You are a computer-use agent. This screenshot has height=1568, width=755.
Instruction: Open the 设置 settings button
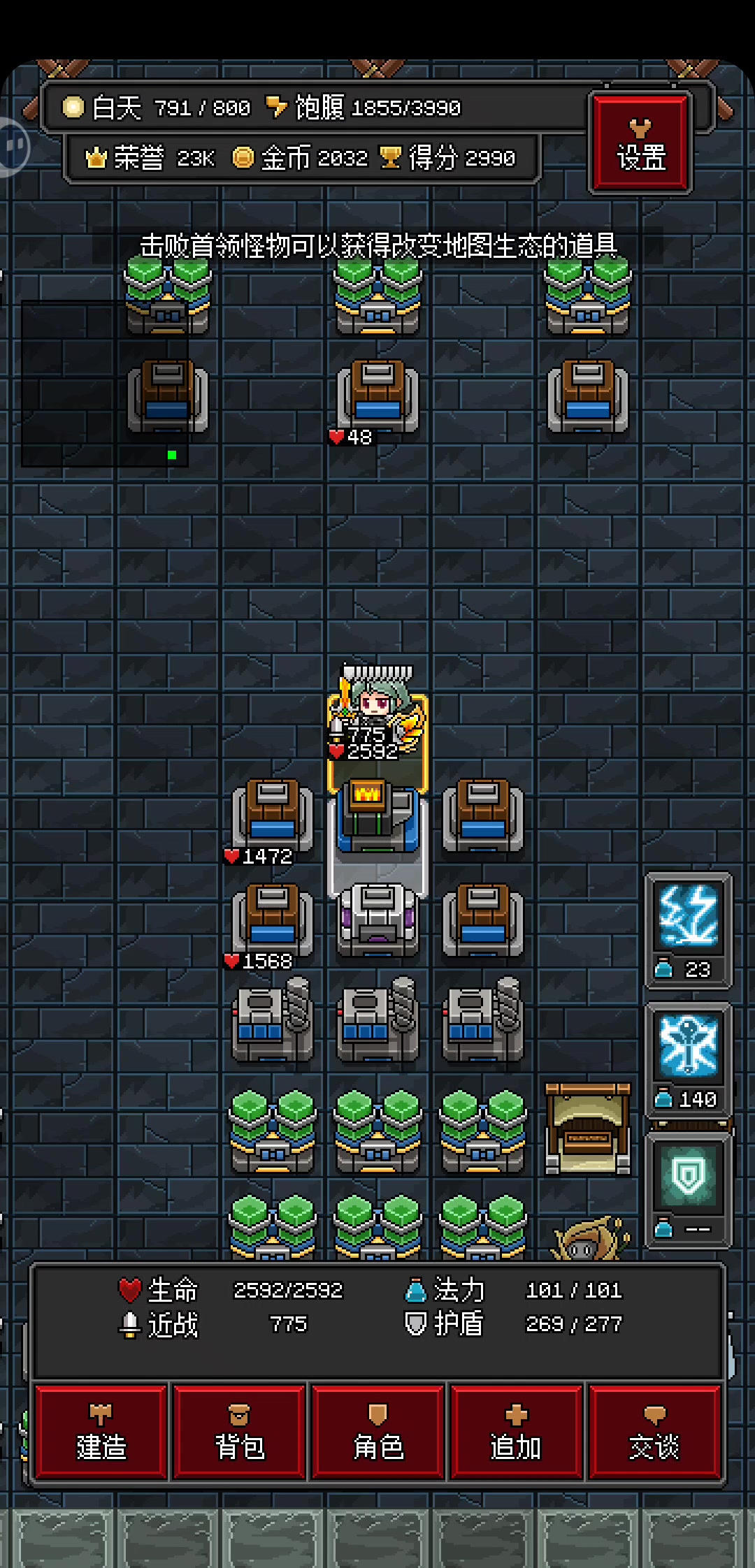[x=641, y=143]
